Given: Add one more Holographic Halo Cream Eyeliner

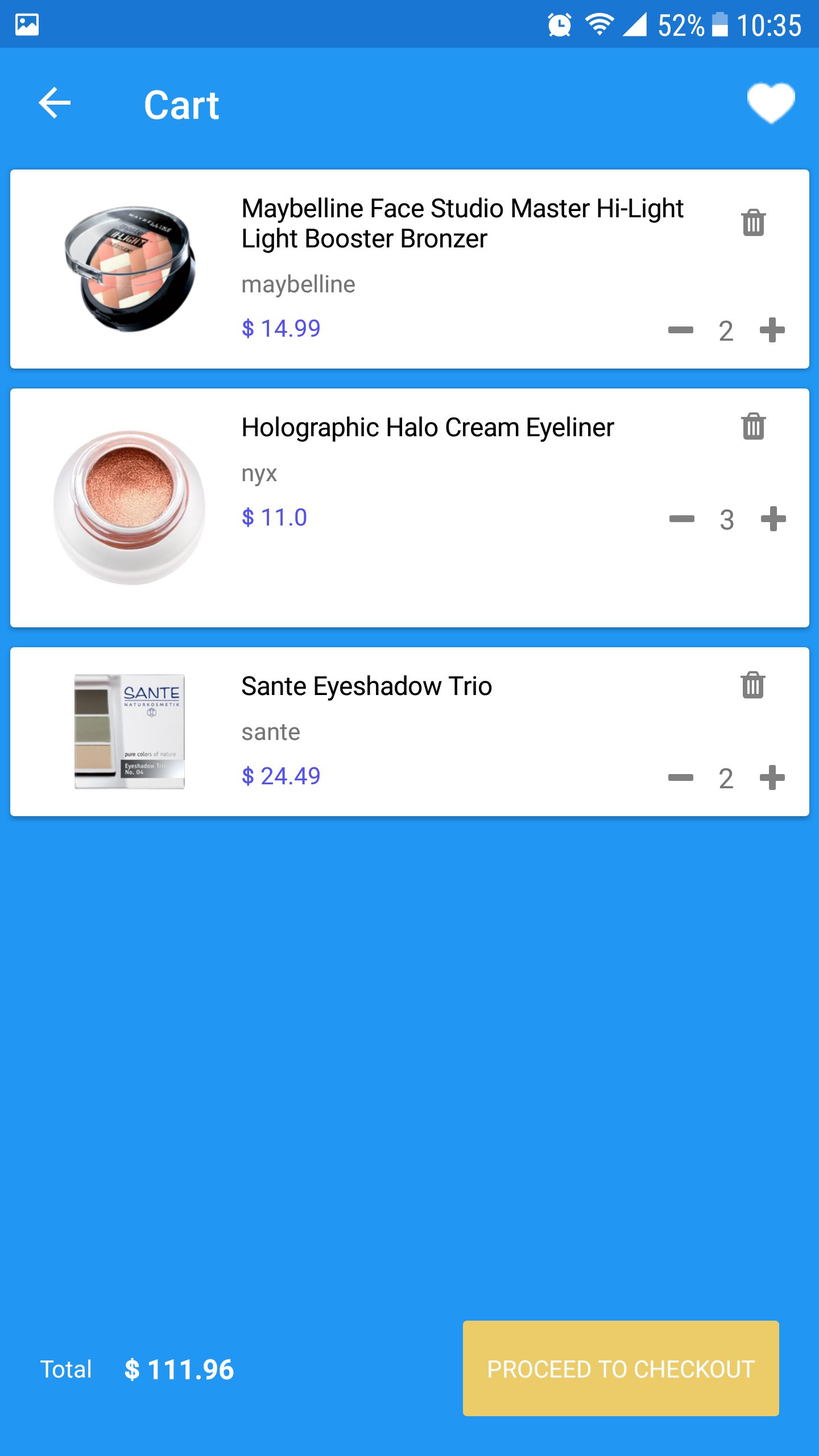Looking at the screenshot, I should [x=773, y=519].
